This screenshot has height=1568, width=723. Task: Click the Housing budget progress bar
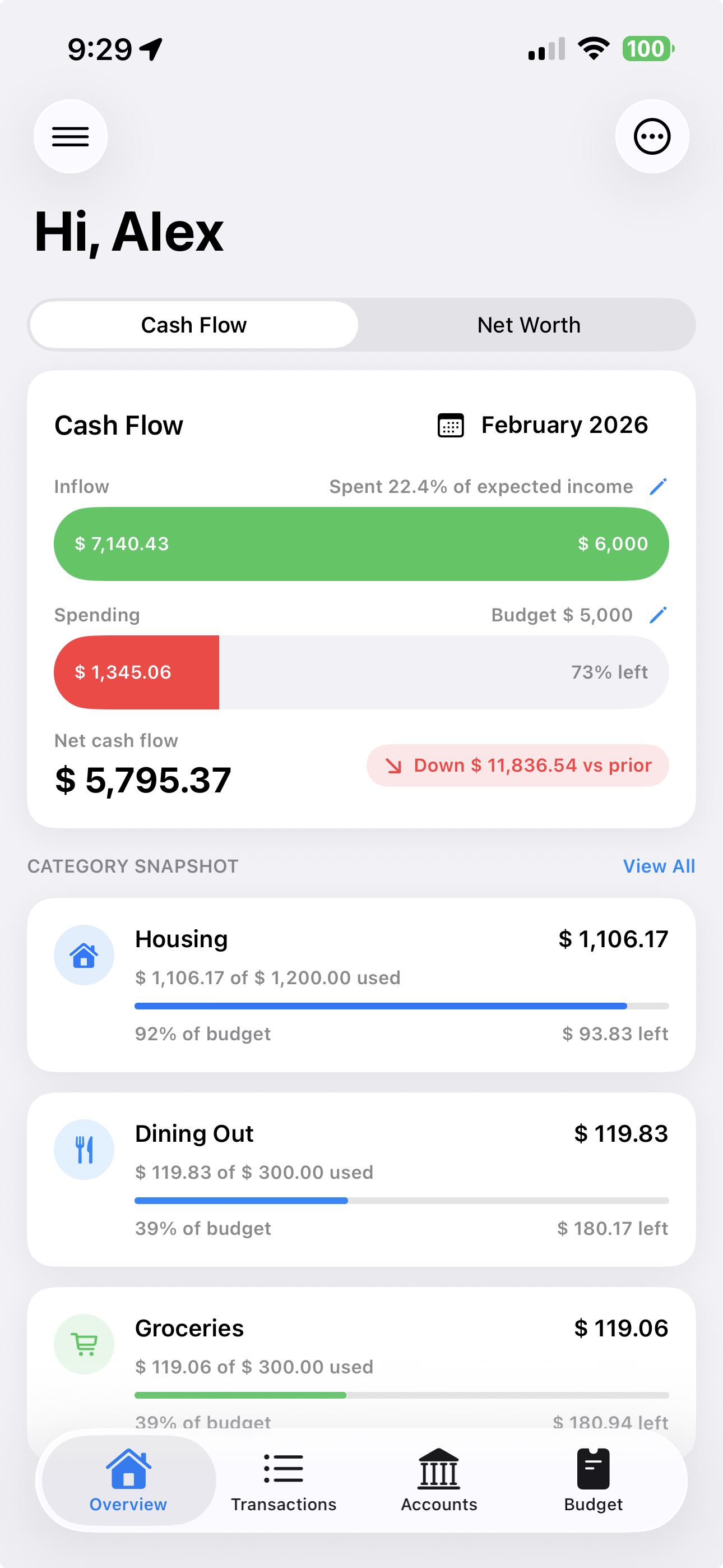click(x=401, y=1006)
